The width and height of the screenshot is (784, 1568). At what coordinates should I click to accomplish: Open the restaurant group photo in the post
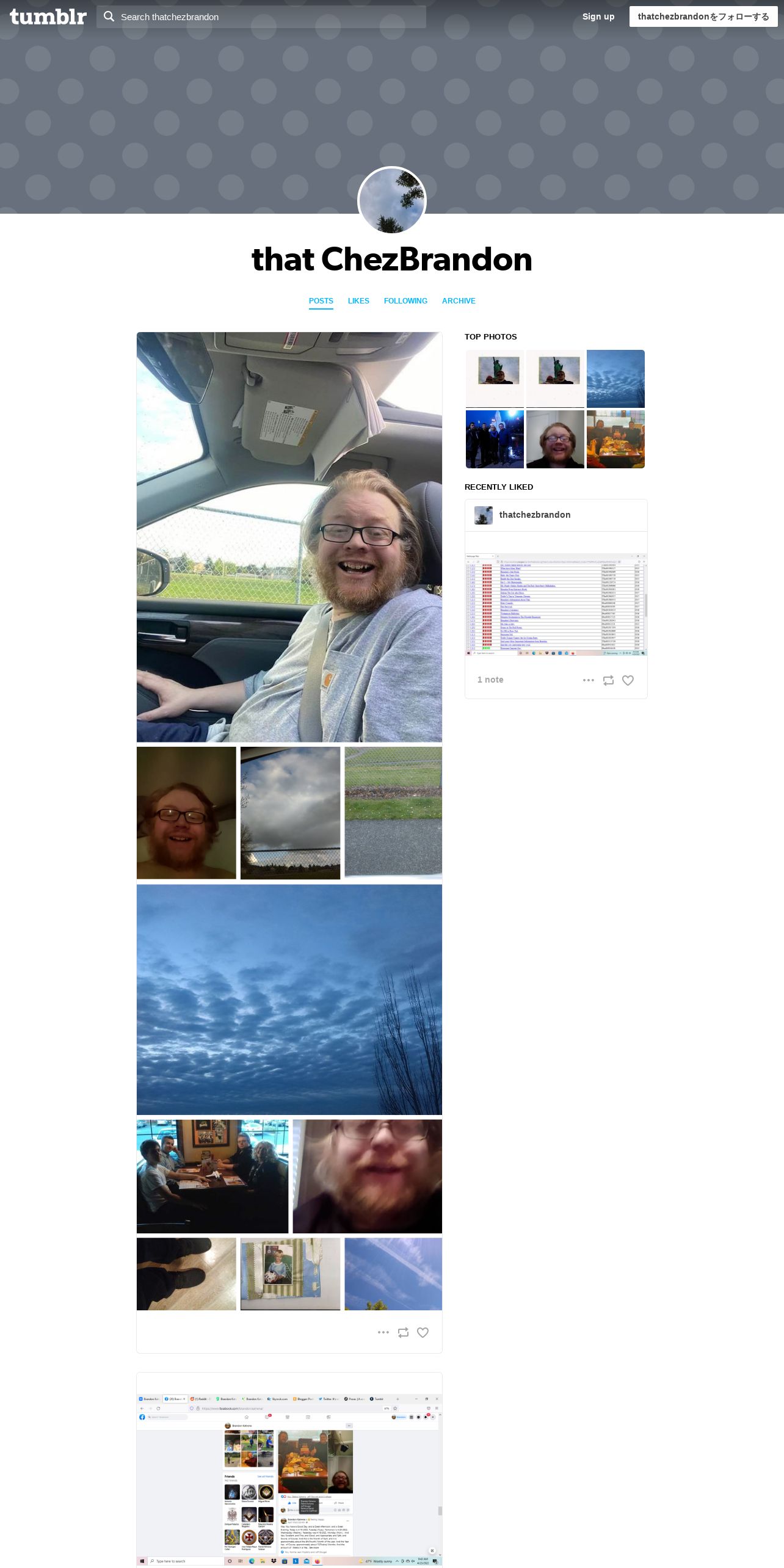coord(212,1176)
